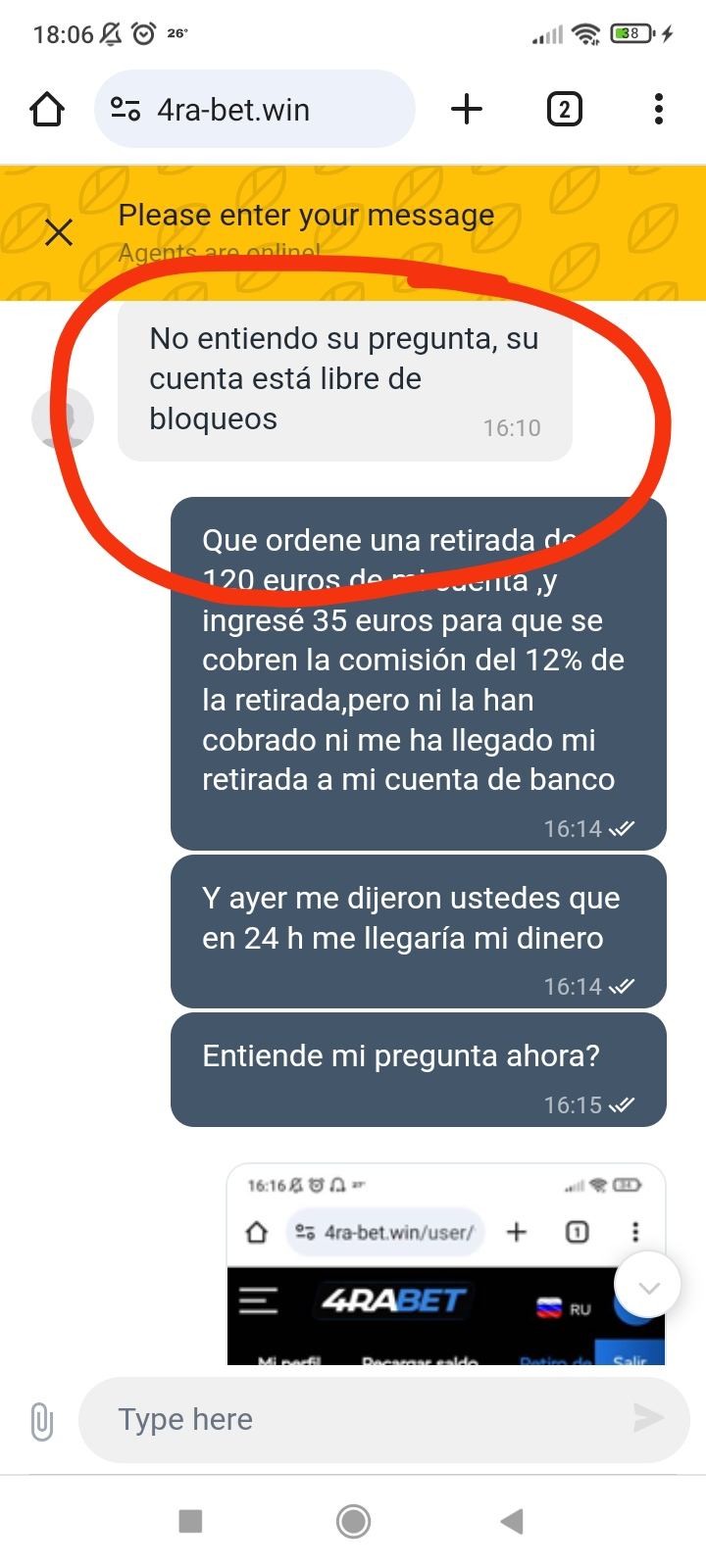Open the shared screenshot in chat
Viewport: 706px width, 1568px height.
tap(431, 1264)
